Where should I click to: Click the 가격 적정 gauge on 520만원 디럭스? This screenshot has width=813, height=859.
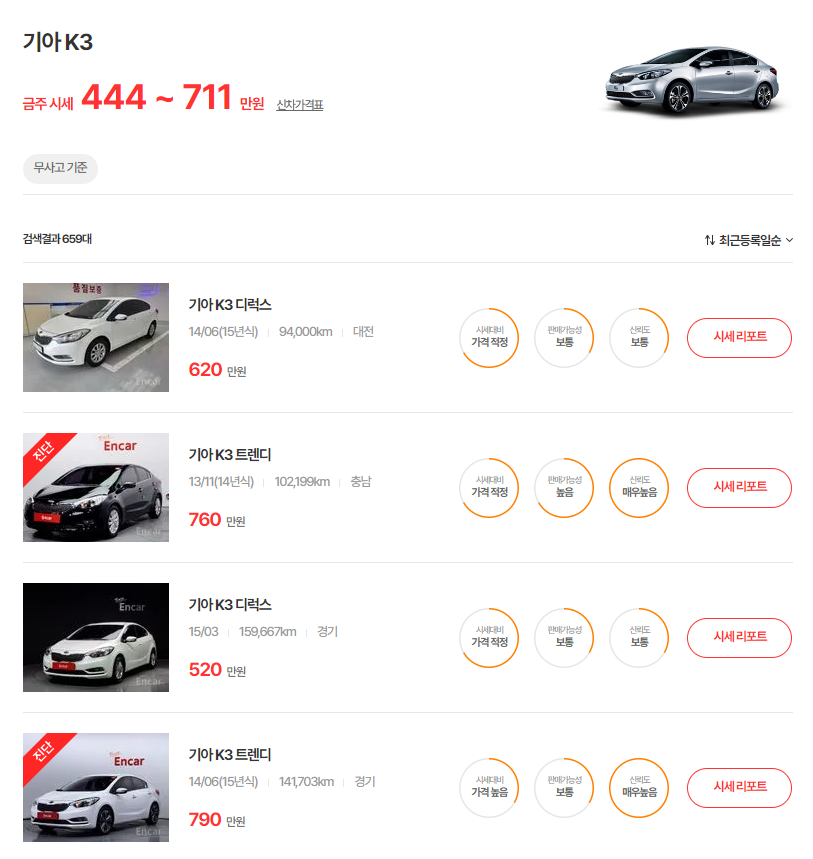pos(489,638)
